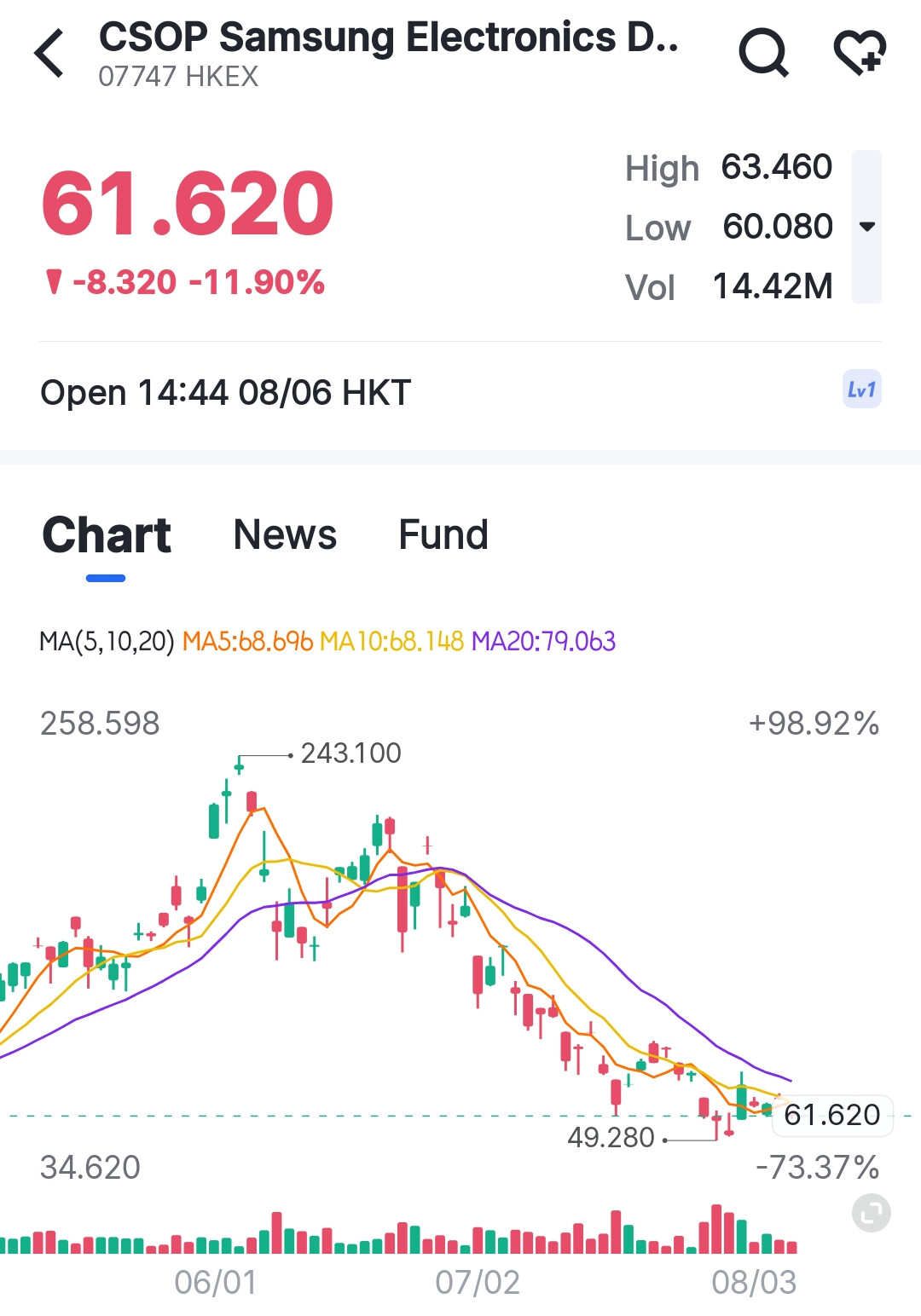Tap the Lv1 quote level badge
The height and width of the screenshot is (1316, 921).
(x=861, y=390)
